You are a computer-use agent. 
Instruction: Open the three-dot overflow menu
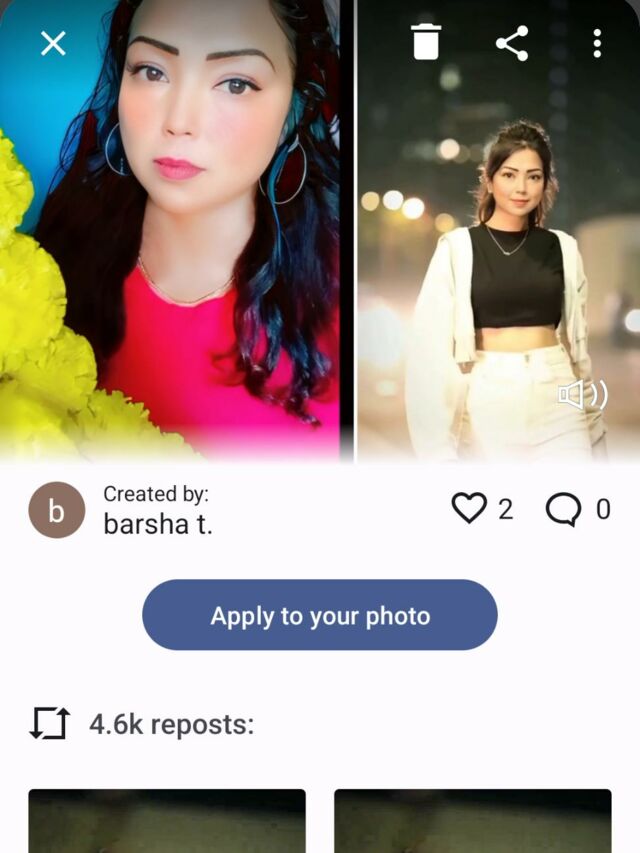tap(597, 43)
